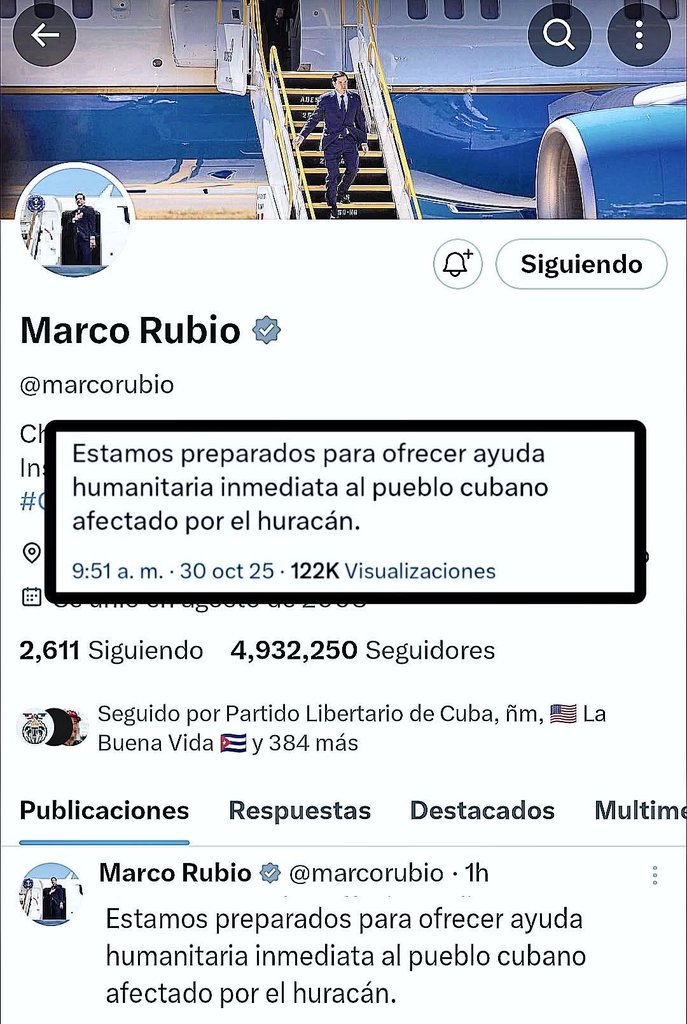Search within Marco Rubio's profile
The width and height of the screenshot is (687, 1024).
558,36
